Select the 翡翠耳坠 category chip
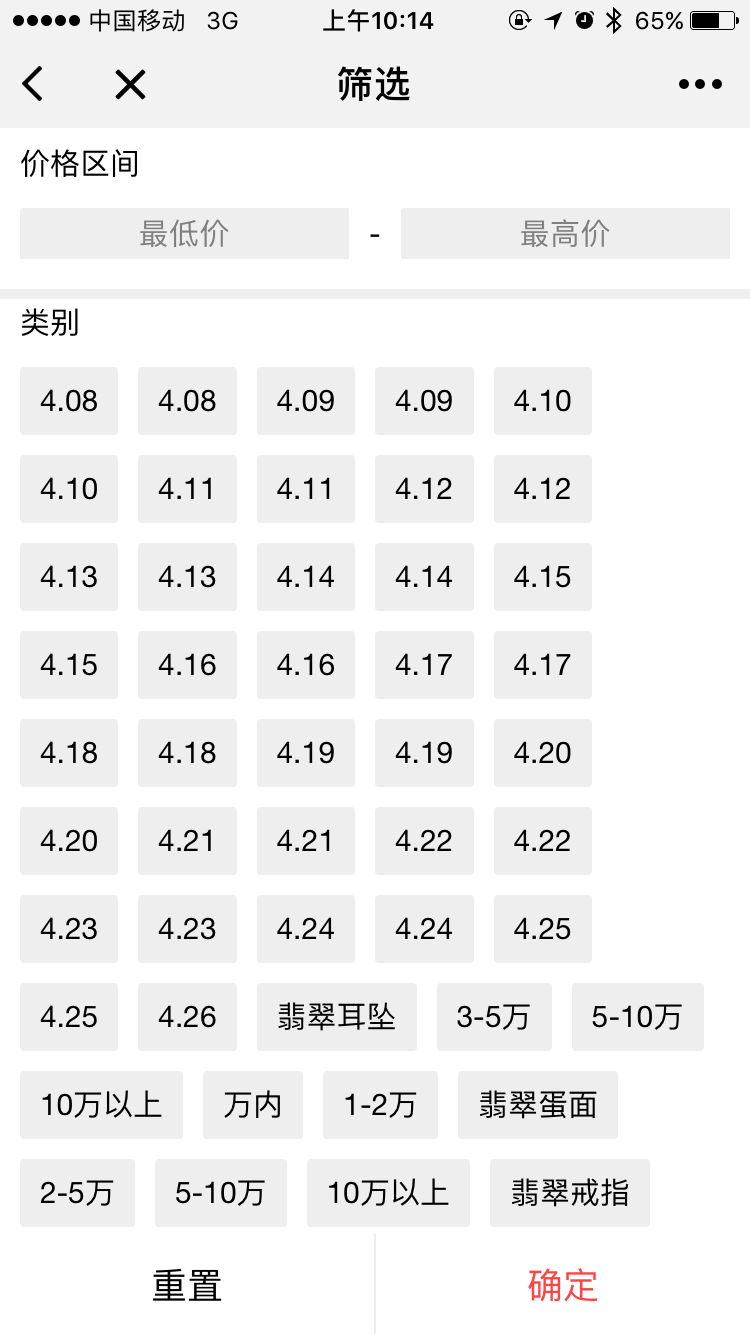 [x=336, y=1017]
